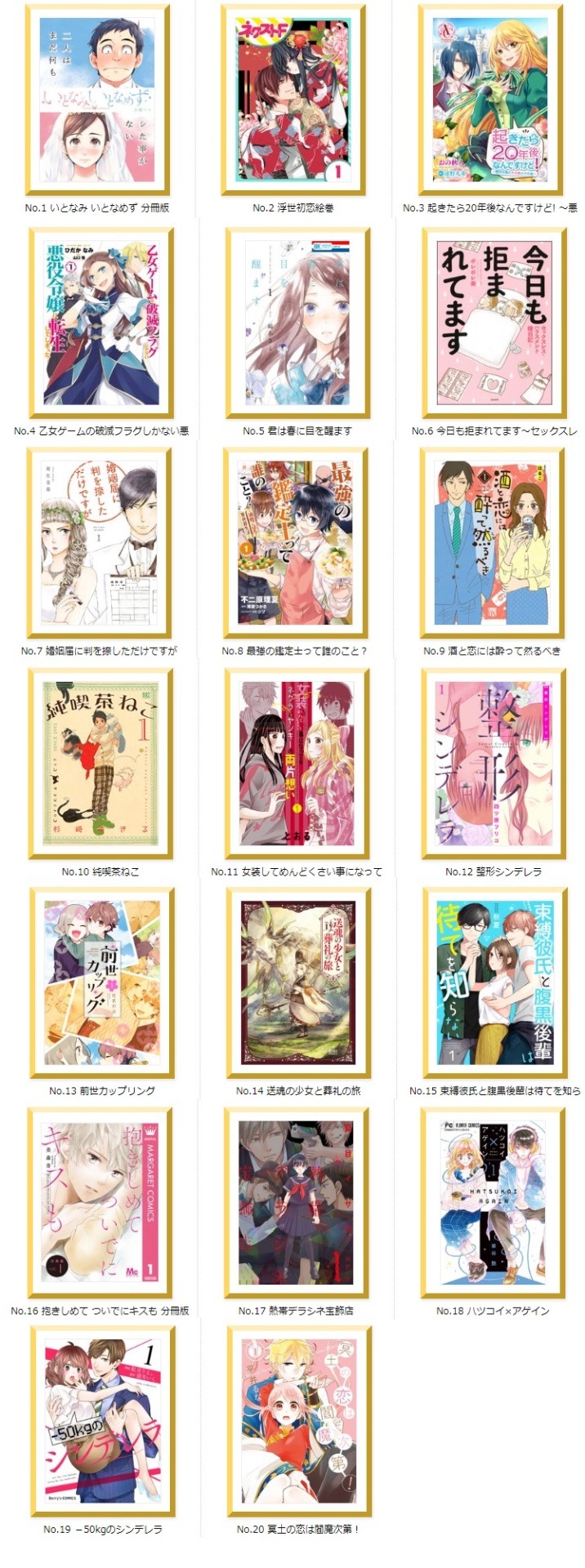Select No.3 起きたら20年後なんですけど!

point(491,100)
